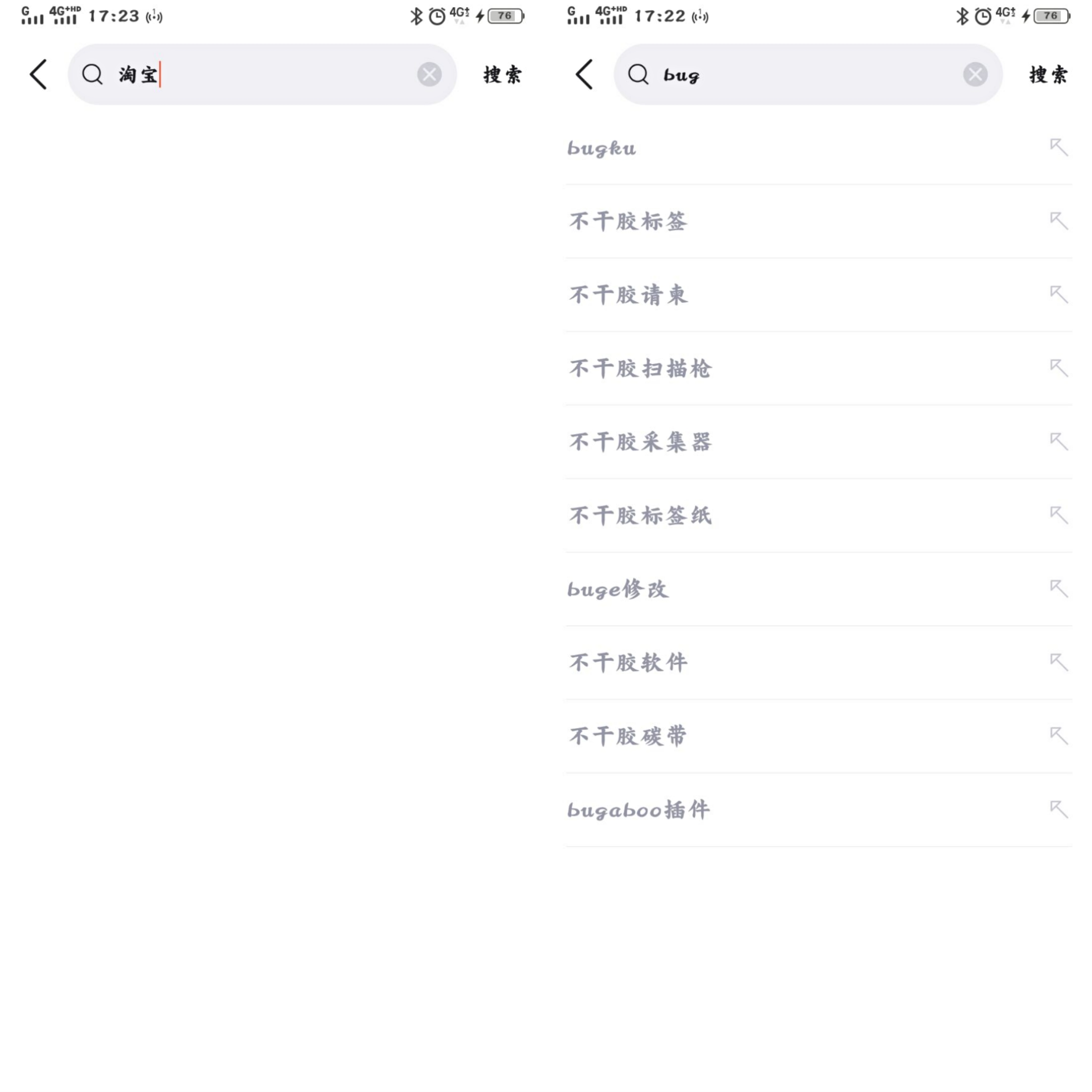The image size is (1092, 1092).
Task: Open suggestion 不干胶标签
Action: pyautogui.click(x=628, y=222)
